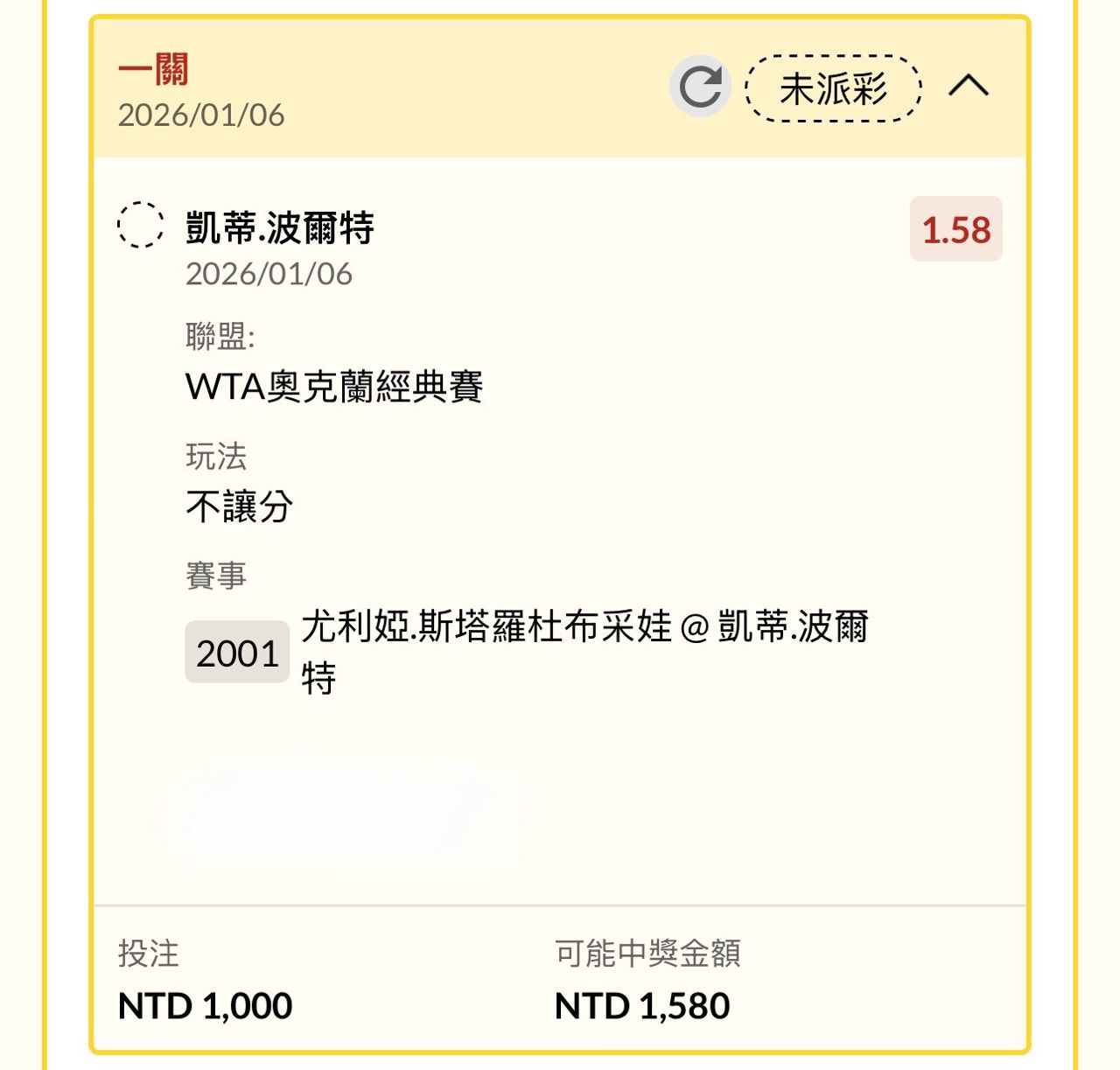1120x1070 pixels.
Task: Collapse the 一關 bet slip card
Action: [969, 87]
